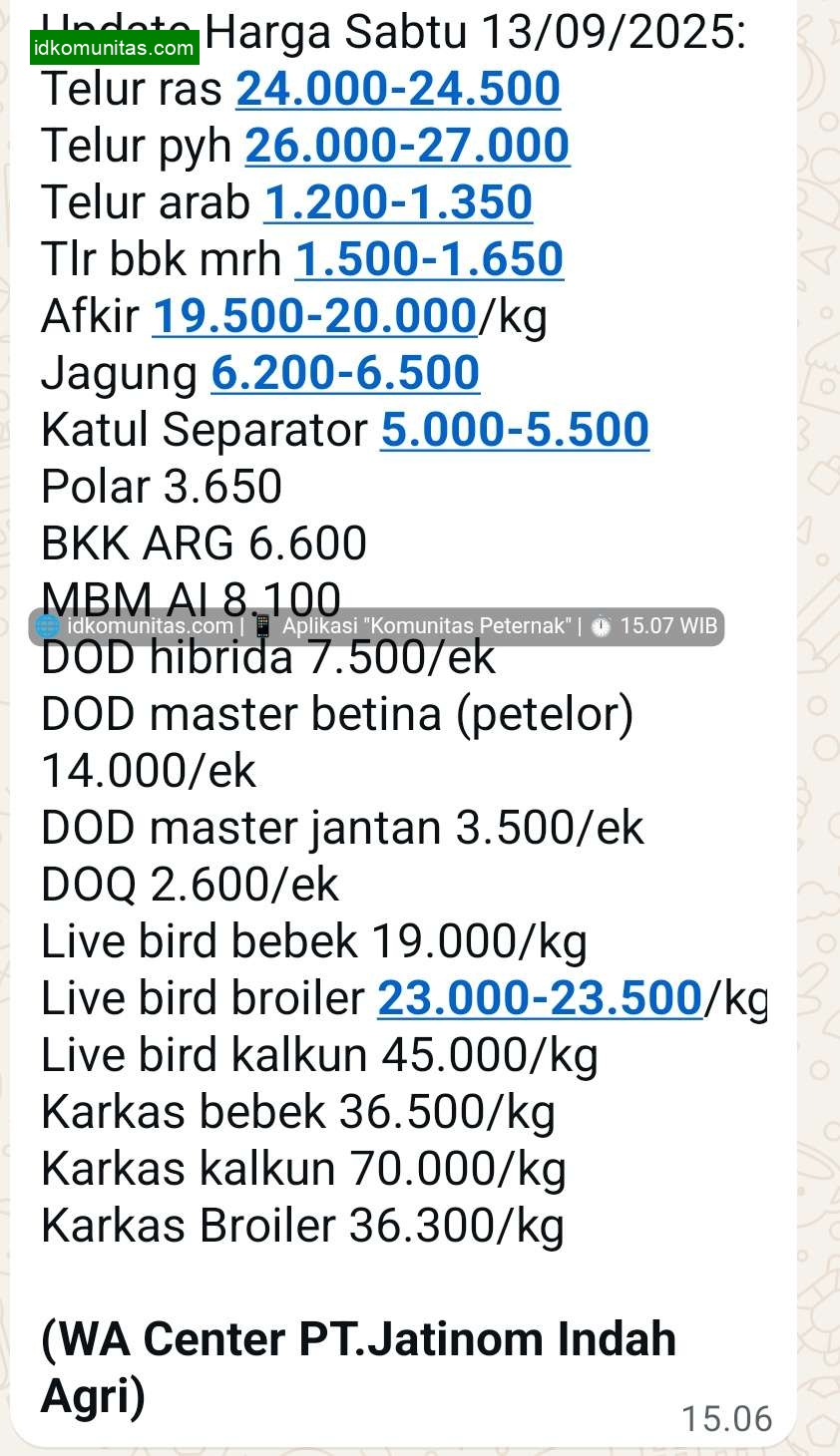This screenshot has width=840, height=1456.
Task: Tap the Tlr bbk mrh 1.500-1.650 link
Action: (429, 259)
